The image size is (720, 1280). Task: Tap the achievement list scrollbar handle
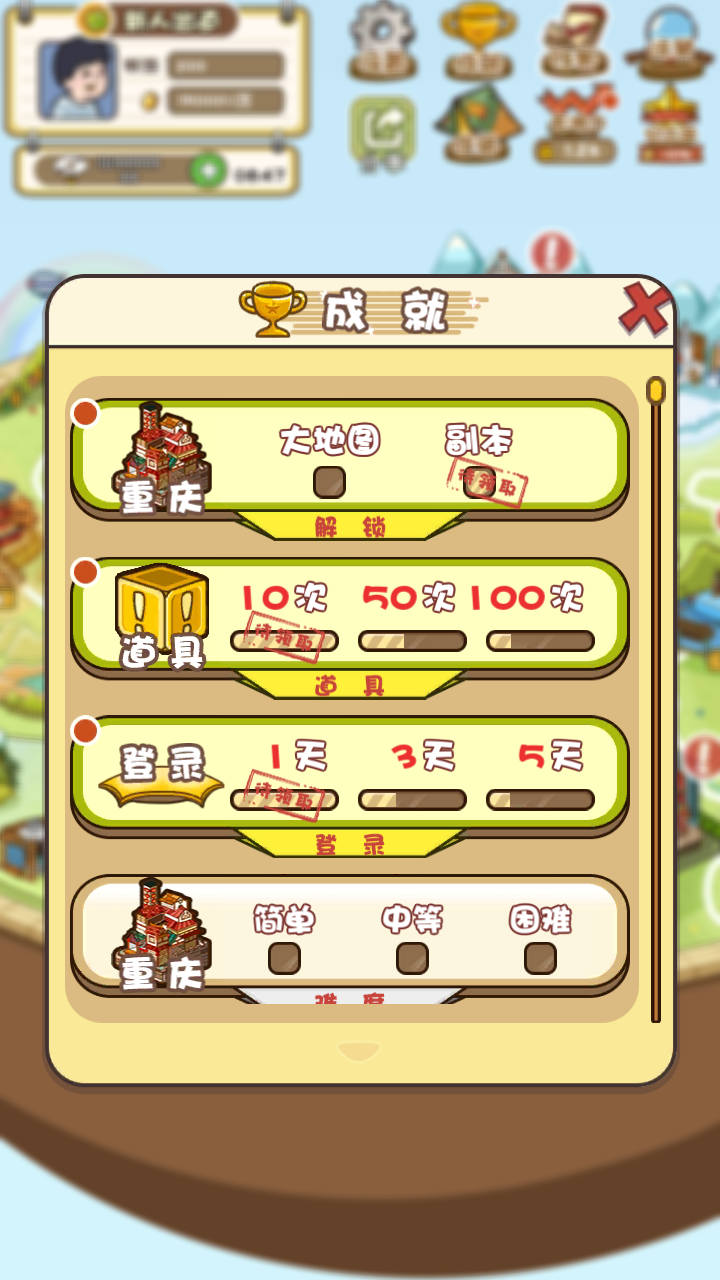pyautogui.click(x=656, y=390)
